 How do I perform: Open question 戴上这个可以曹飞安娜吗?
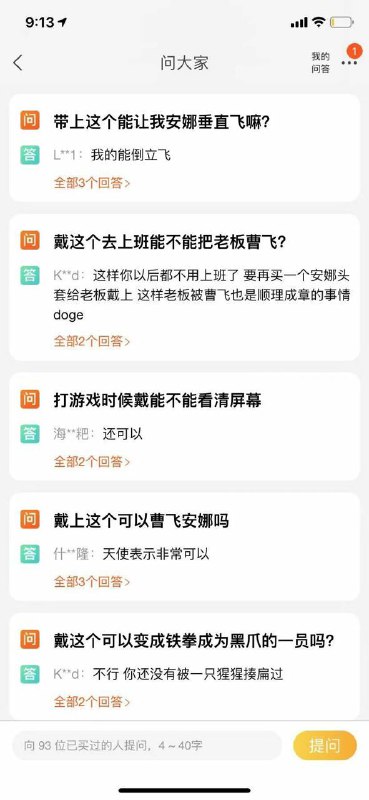pyautogui.click(x=141, y=521)
